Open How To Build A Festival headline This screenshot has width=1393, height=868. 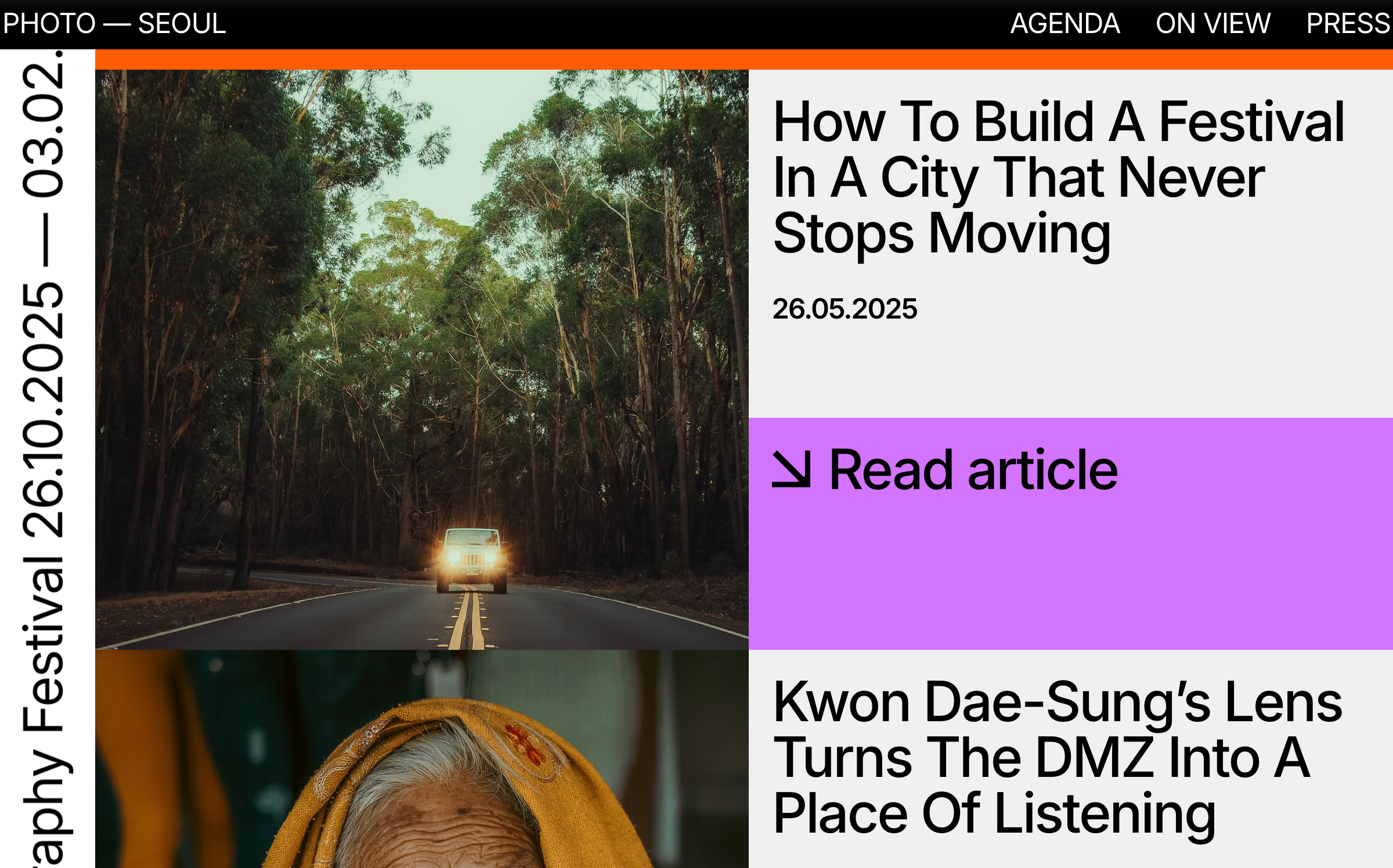point(1058,177)
